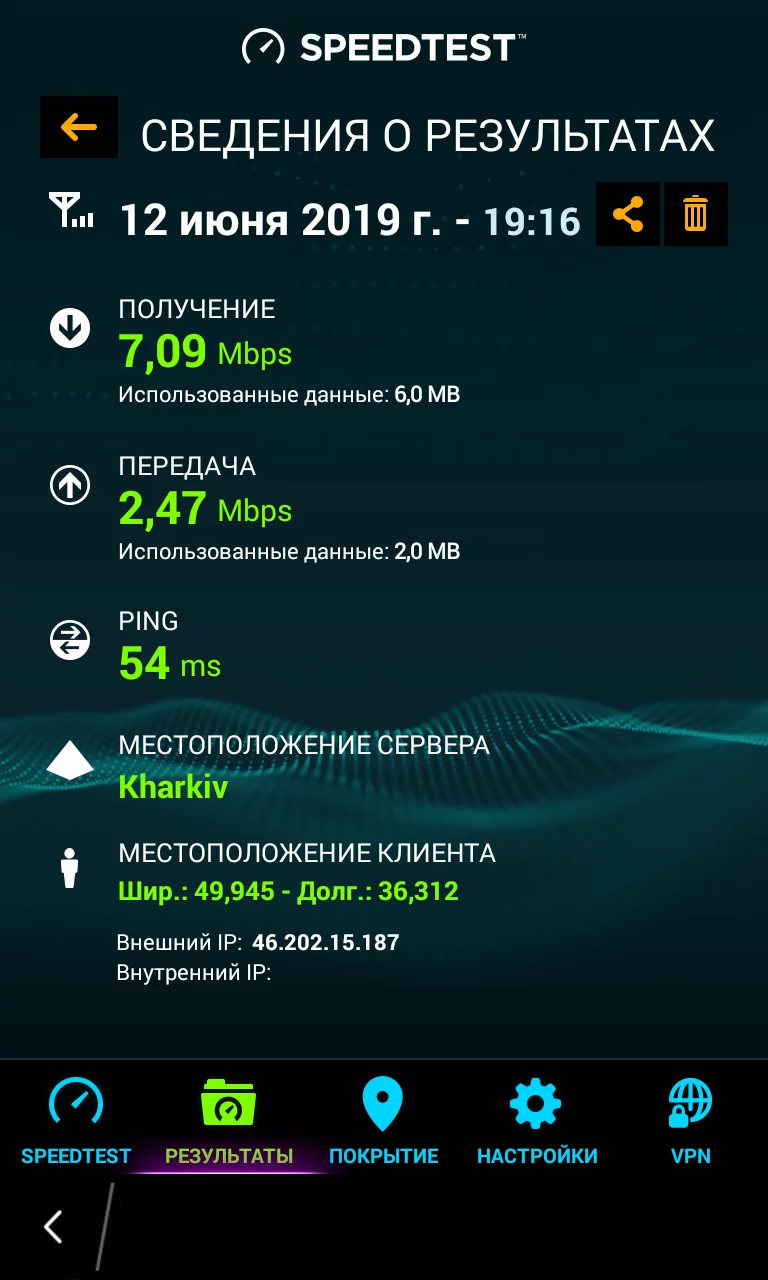Tap the system back button
This screenshot has height=1280, width=768.
54,1226
